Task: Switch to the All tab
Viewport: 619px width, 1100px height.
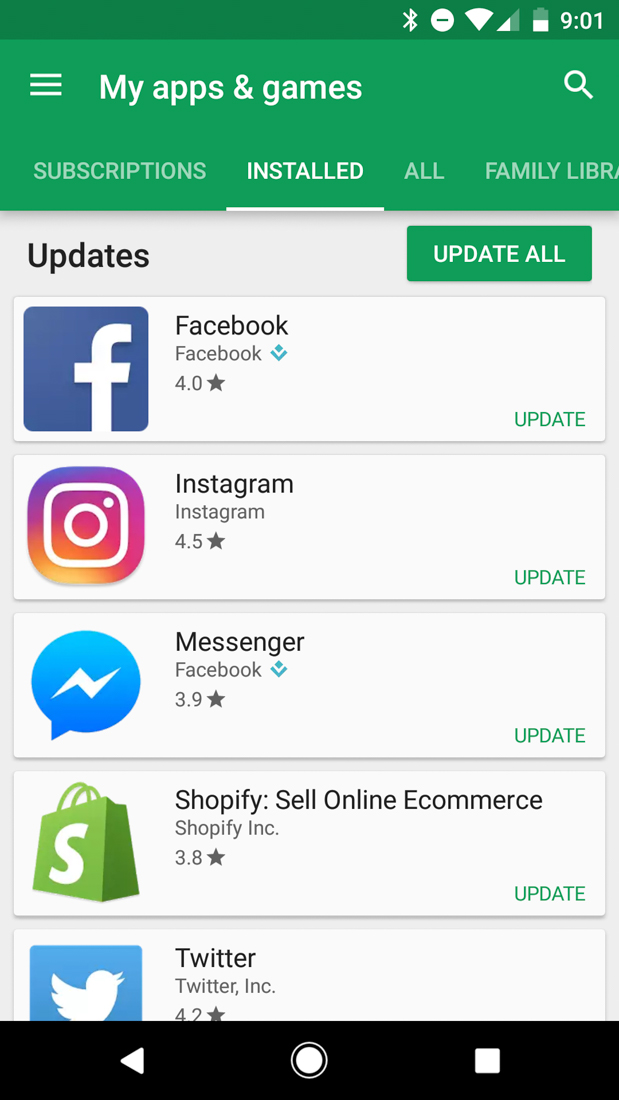Action: point(424,171)
